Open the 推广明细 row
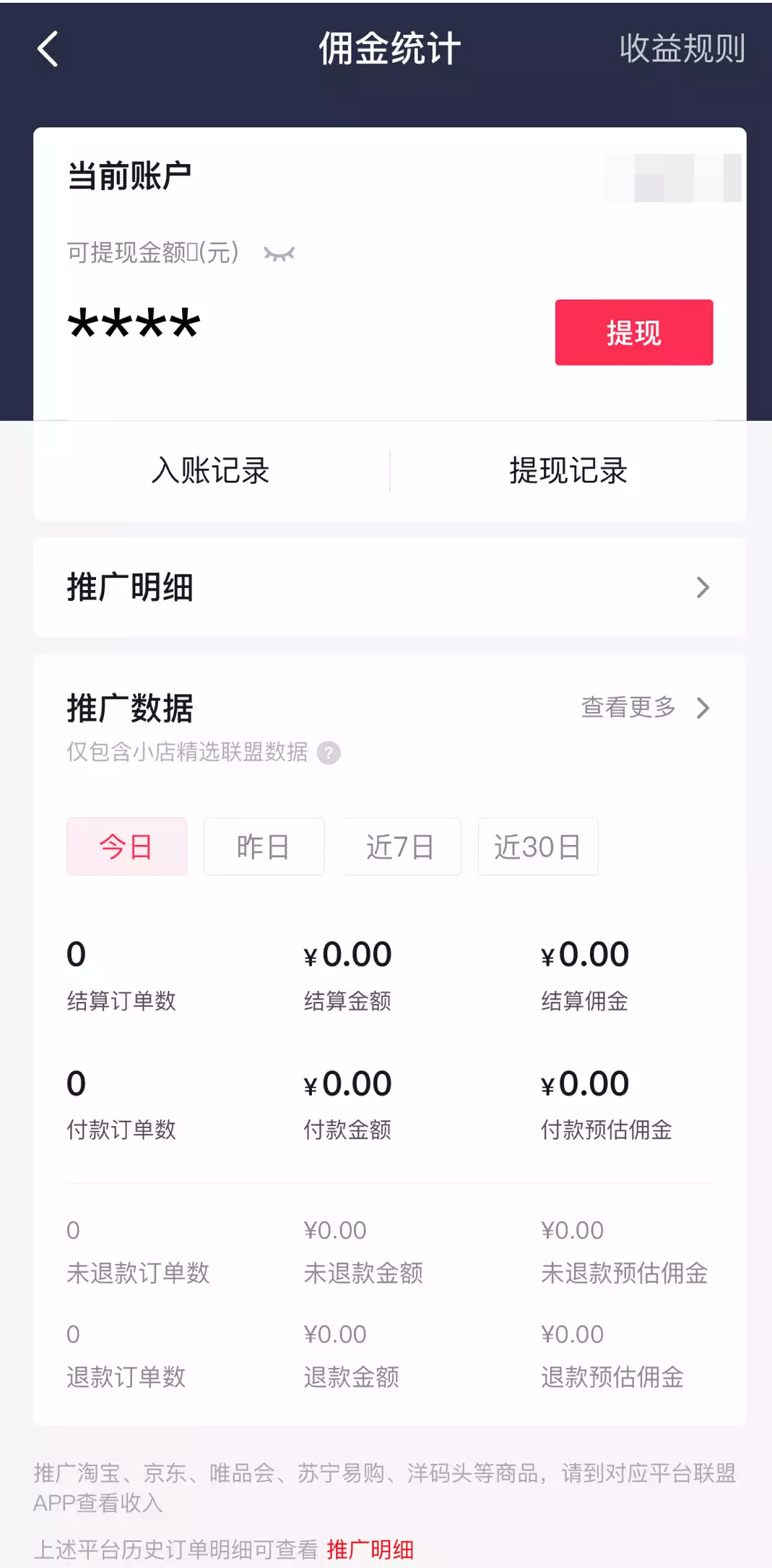Image resolution: width=772 pixels, height=1568 pixels. [389, 587]
